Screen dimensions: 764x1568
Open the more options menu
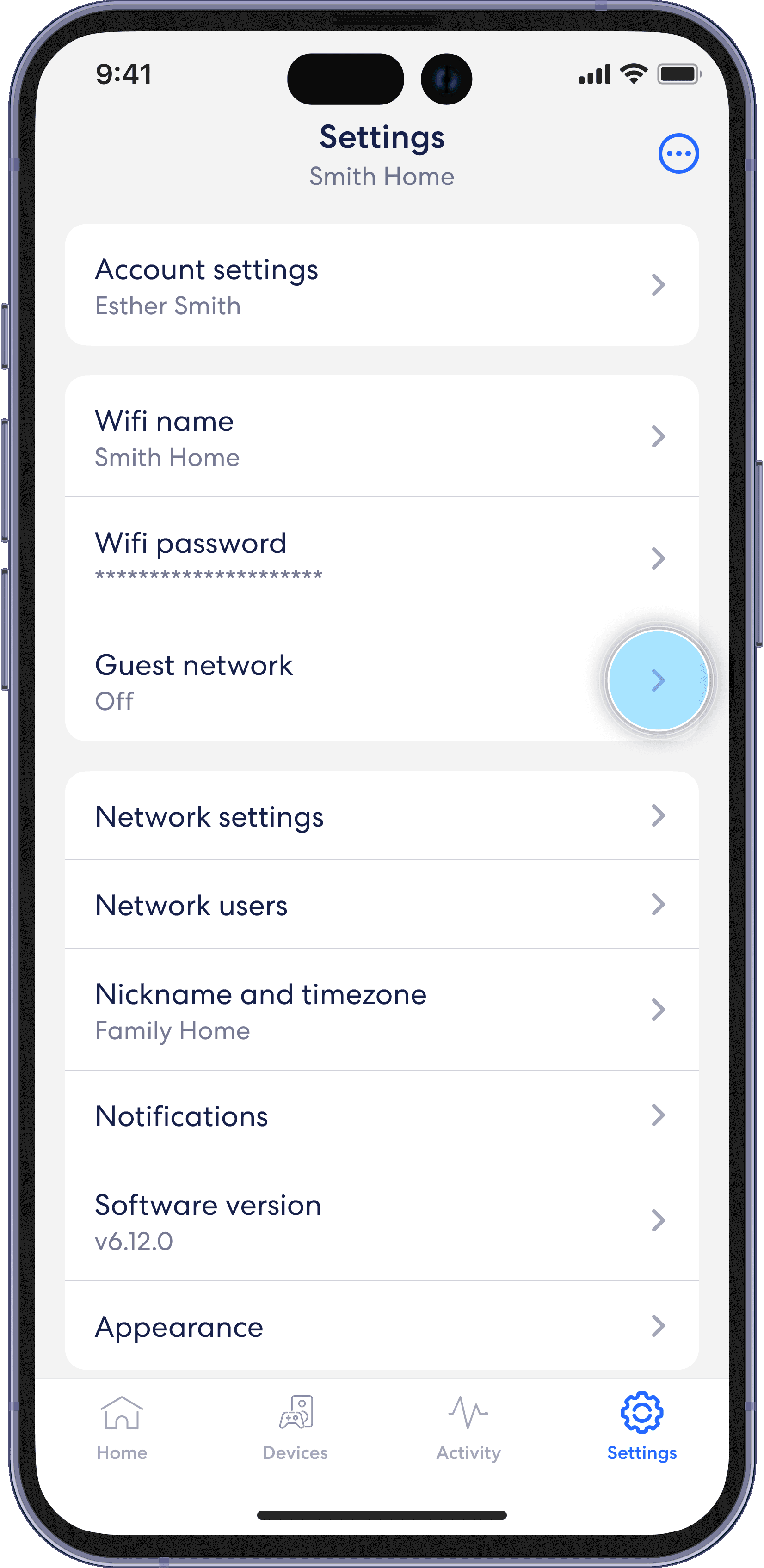(678, 153)
